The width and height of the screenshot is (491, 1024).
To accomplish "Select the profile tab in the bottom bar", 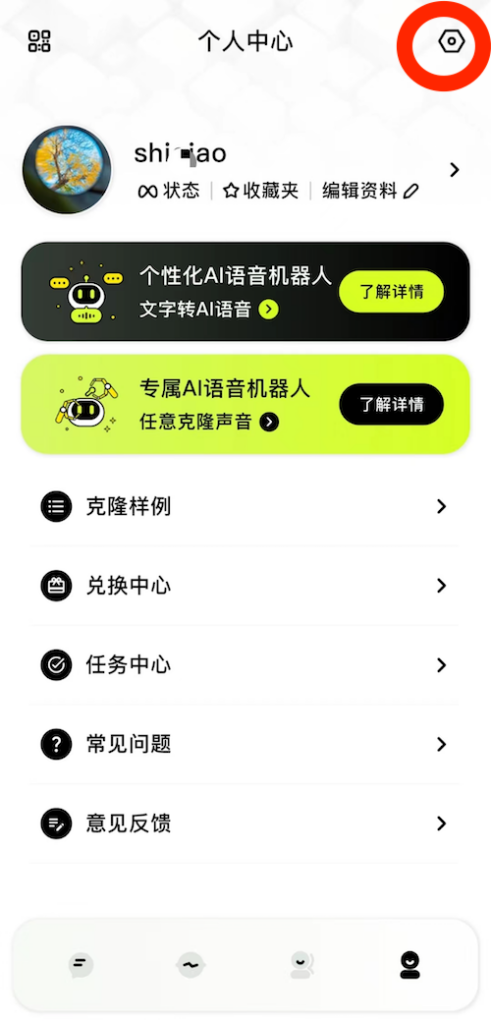I will pyautogui.click(x=410, y=965).
